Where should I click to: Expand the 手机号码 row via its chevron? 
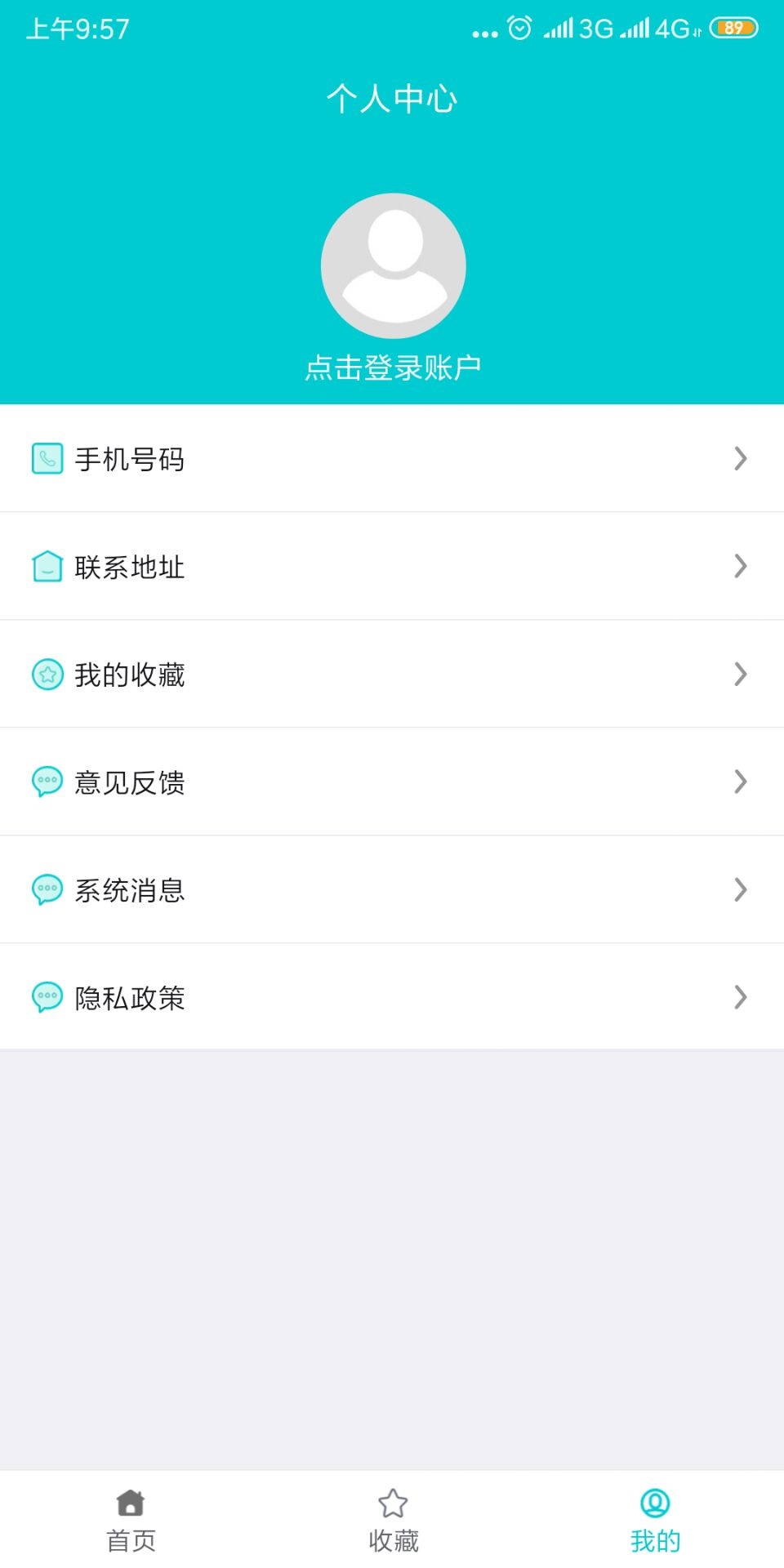click(x=739, y=458)
